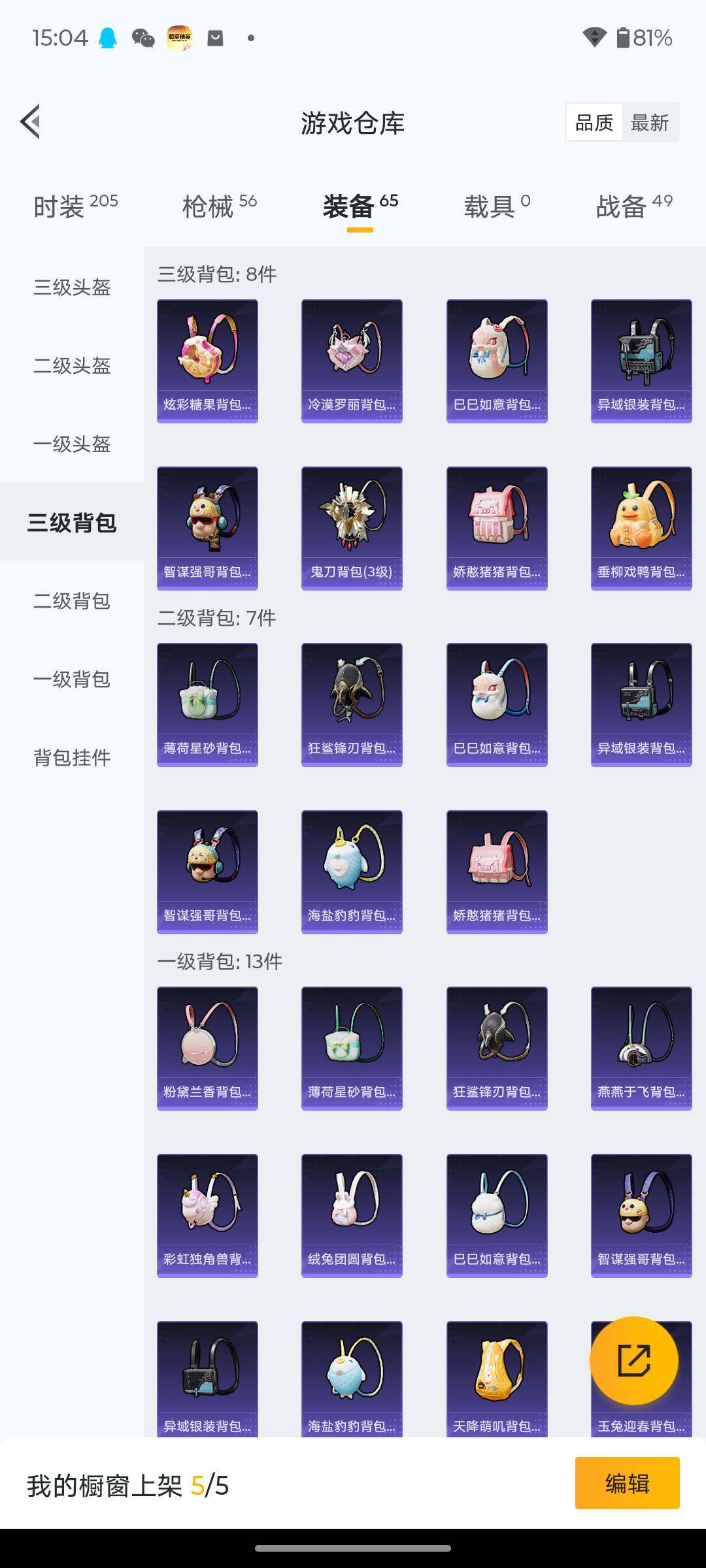View the 海盐豹豹背包 under 二级背包
This screenshot has height=1568, width=706.
pos(352,872)
